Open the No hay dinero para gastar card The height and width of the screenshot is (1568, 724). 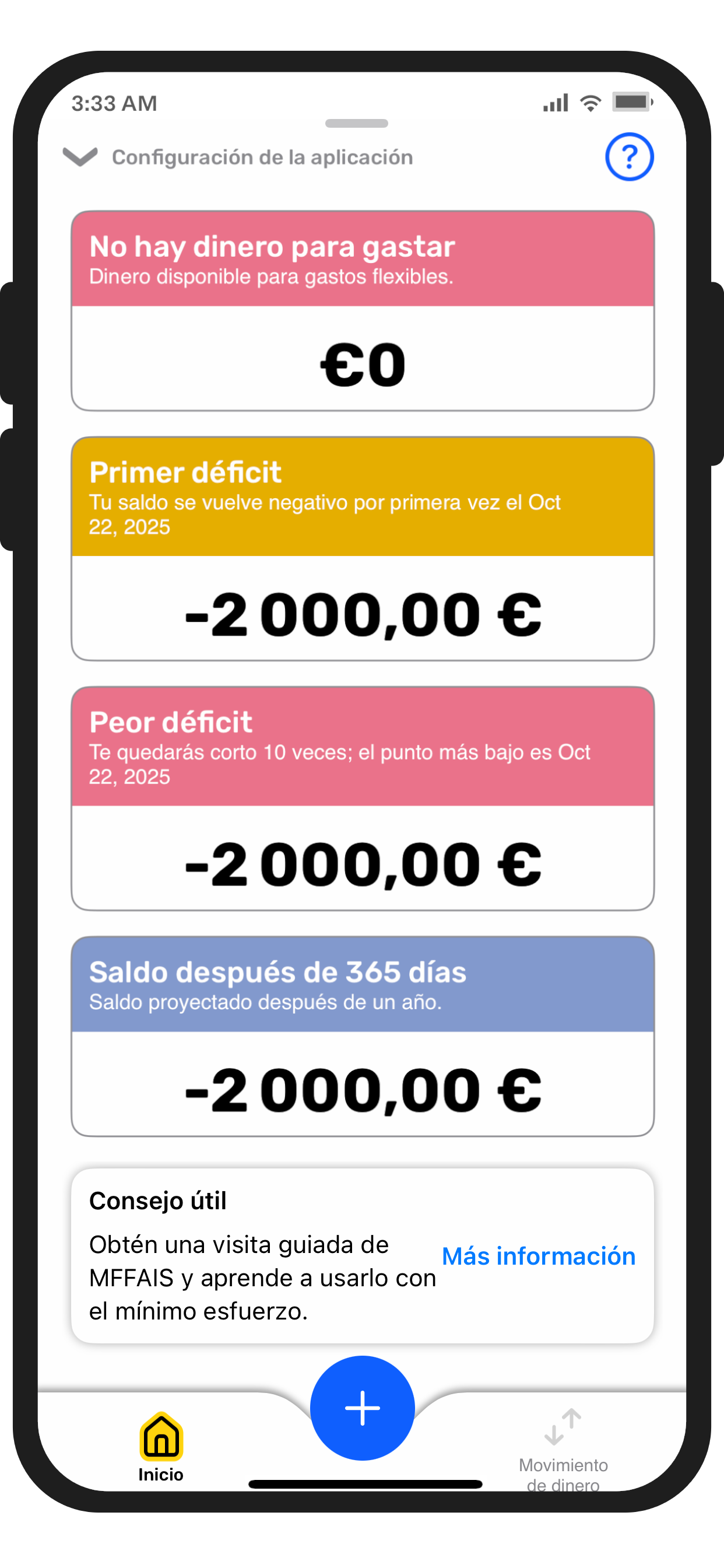pyautogui.click(x=363, y=310)
